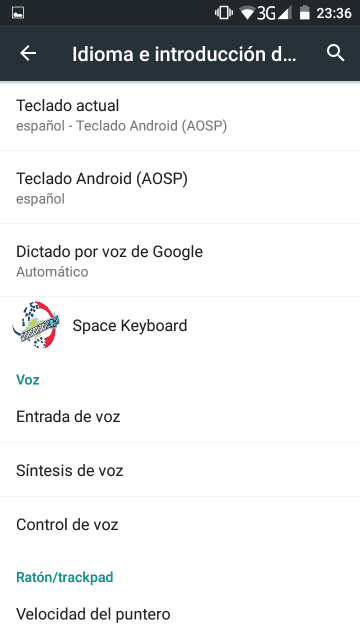Open Teclado actual setting
360x640 pixels.
180,116
